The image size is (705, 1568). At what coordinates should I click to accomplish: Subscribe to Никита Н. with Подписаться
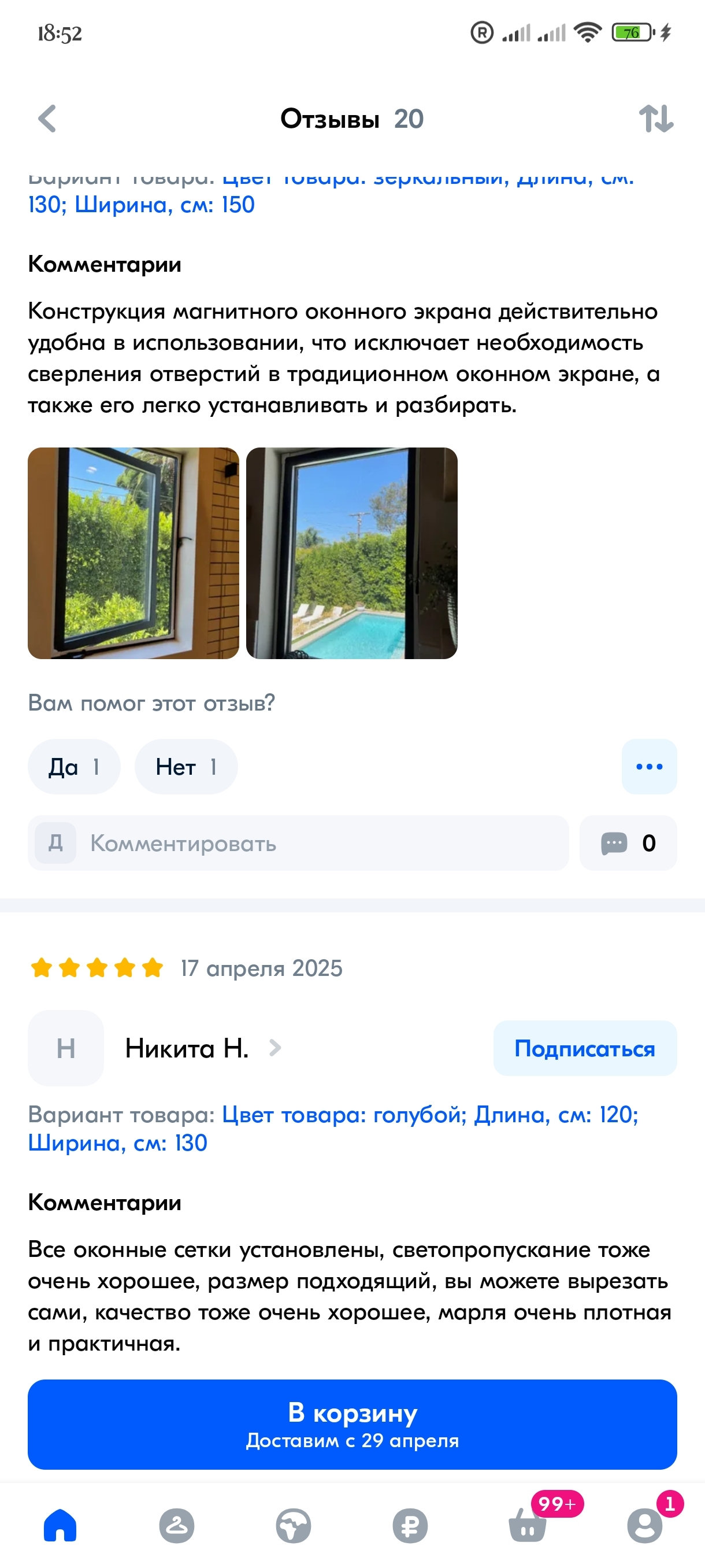(x=584, y=1048)
